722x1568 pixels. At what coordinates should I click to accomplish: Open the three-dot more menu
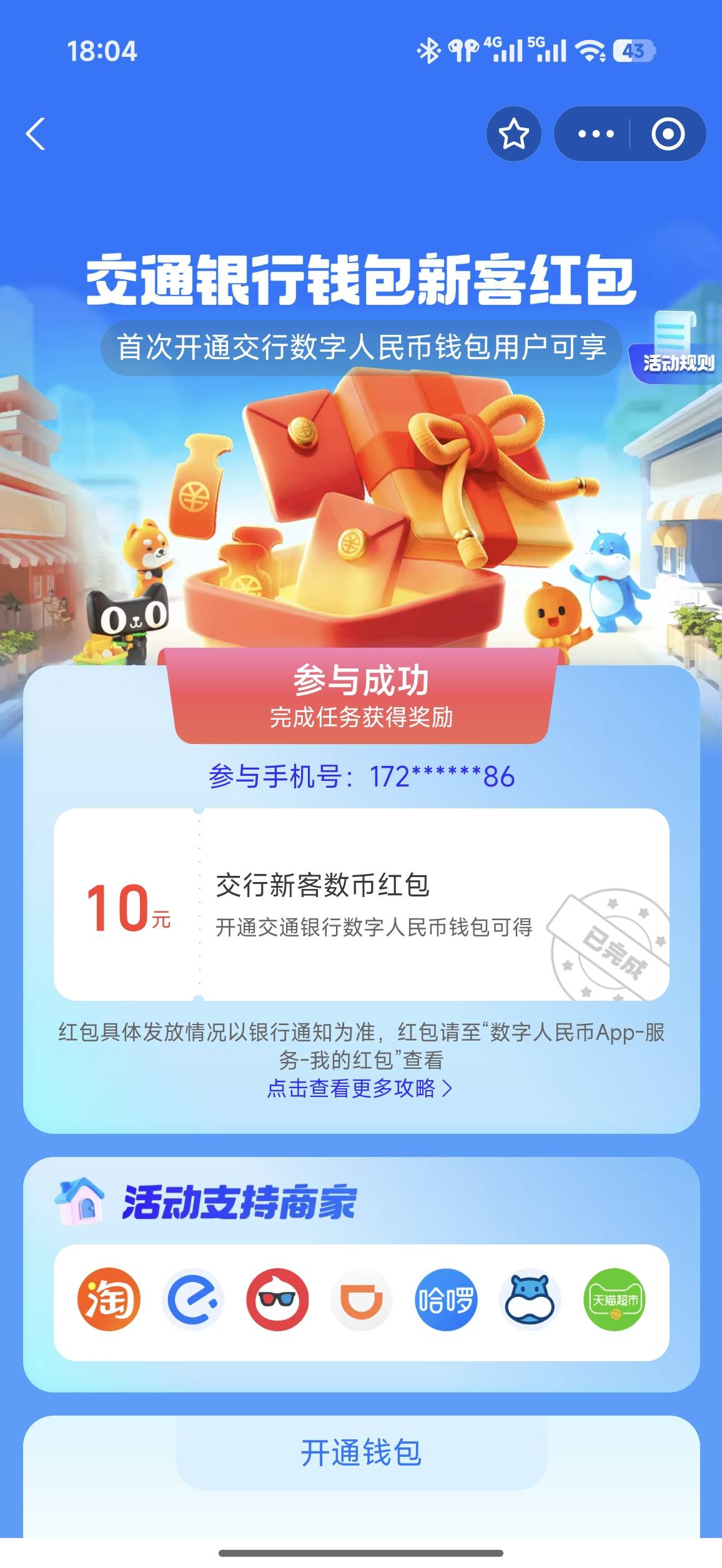point(595,134)
